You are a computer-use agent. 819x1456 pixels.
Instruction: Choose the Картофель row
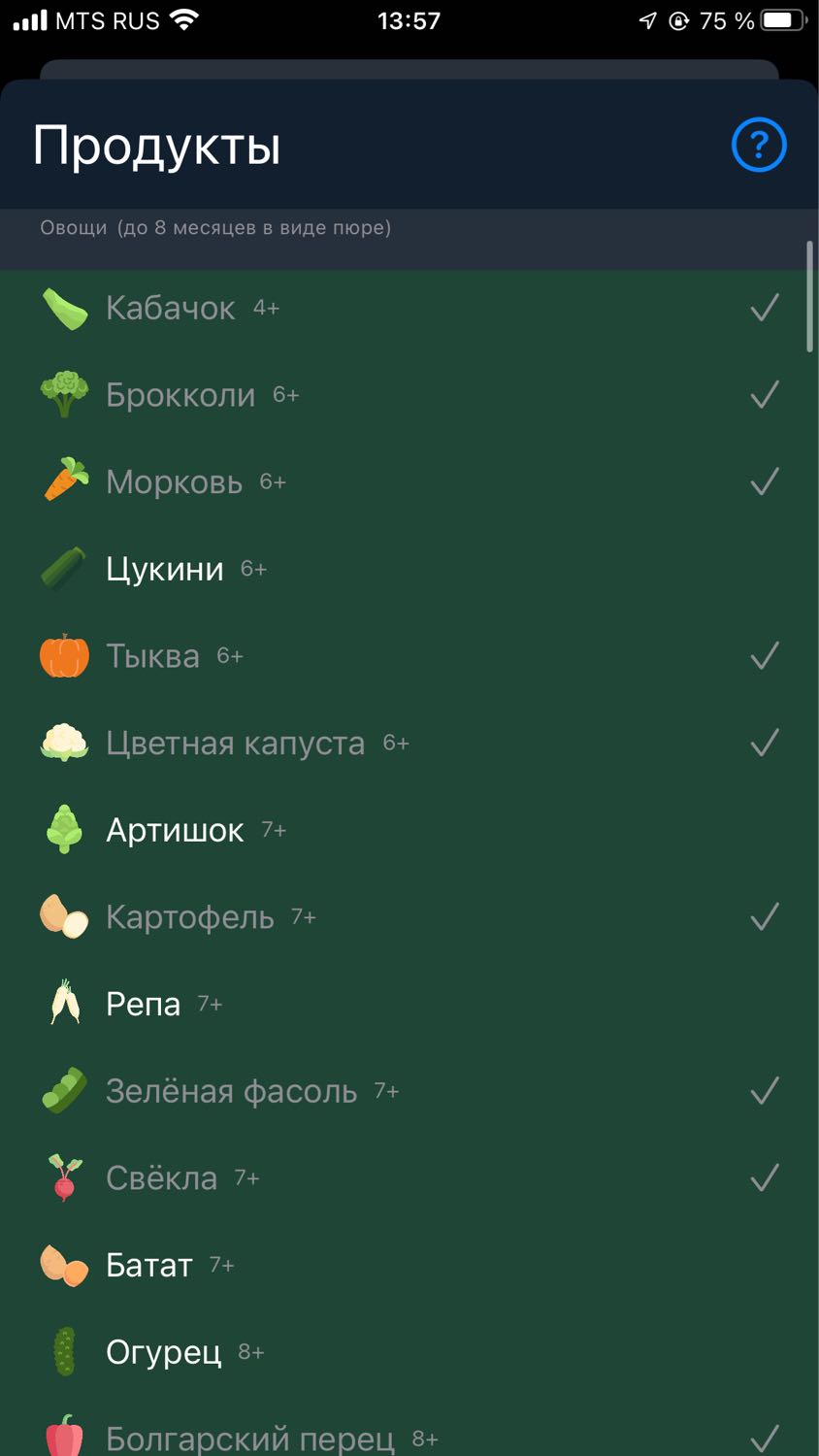click(409, 917)
